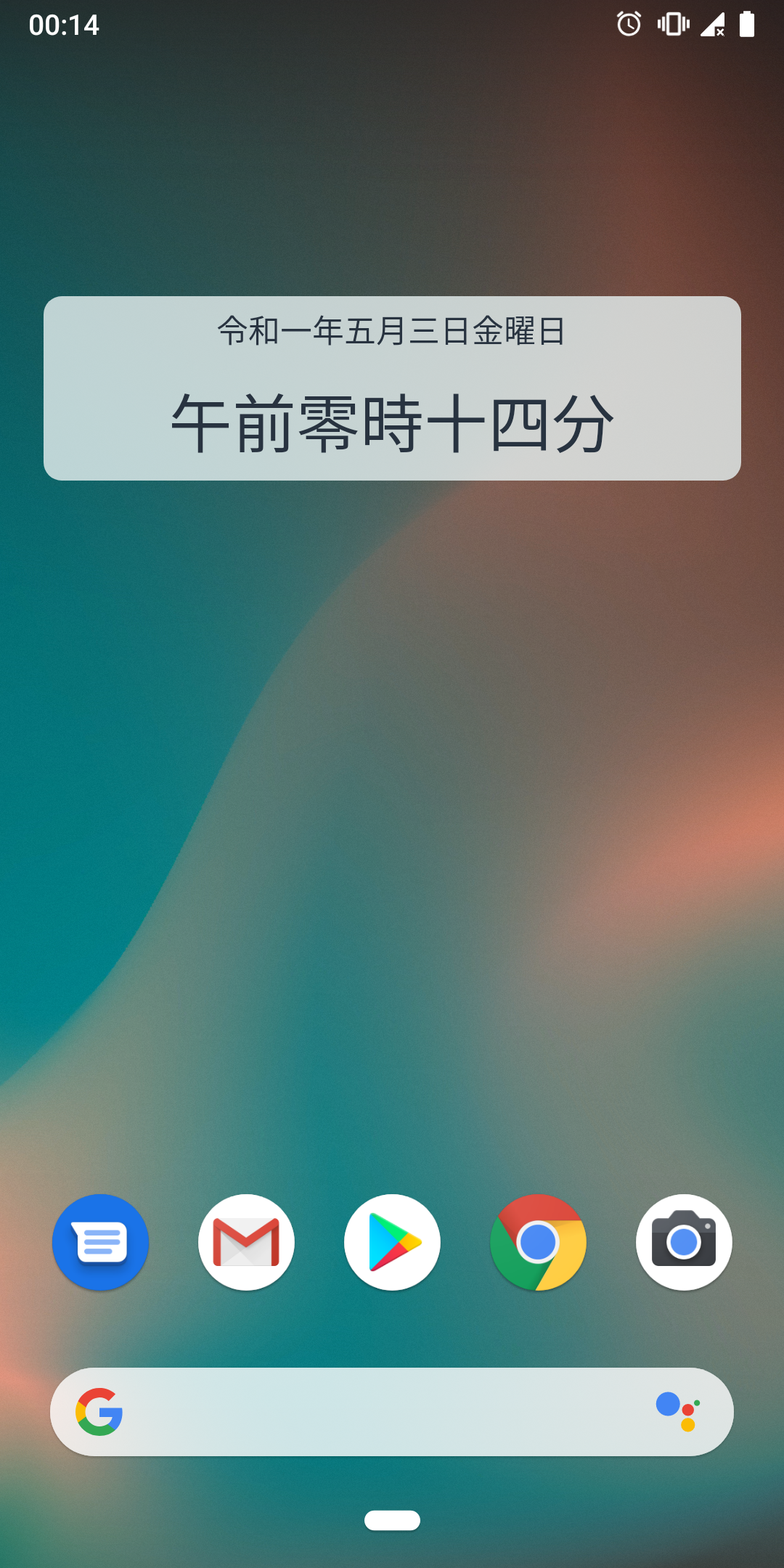
Task: Launch the Gmail app
Action: [246, 1242]
